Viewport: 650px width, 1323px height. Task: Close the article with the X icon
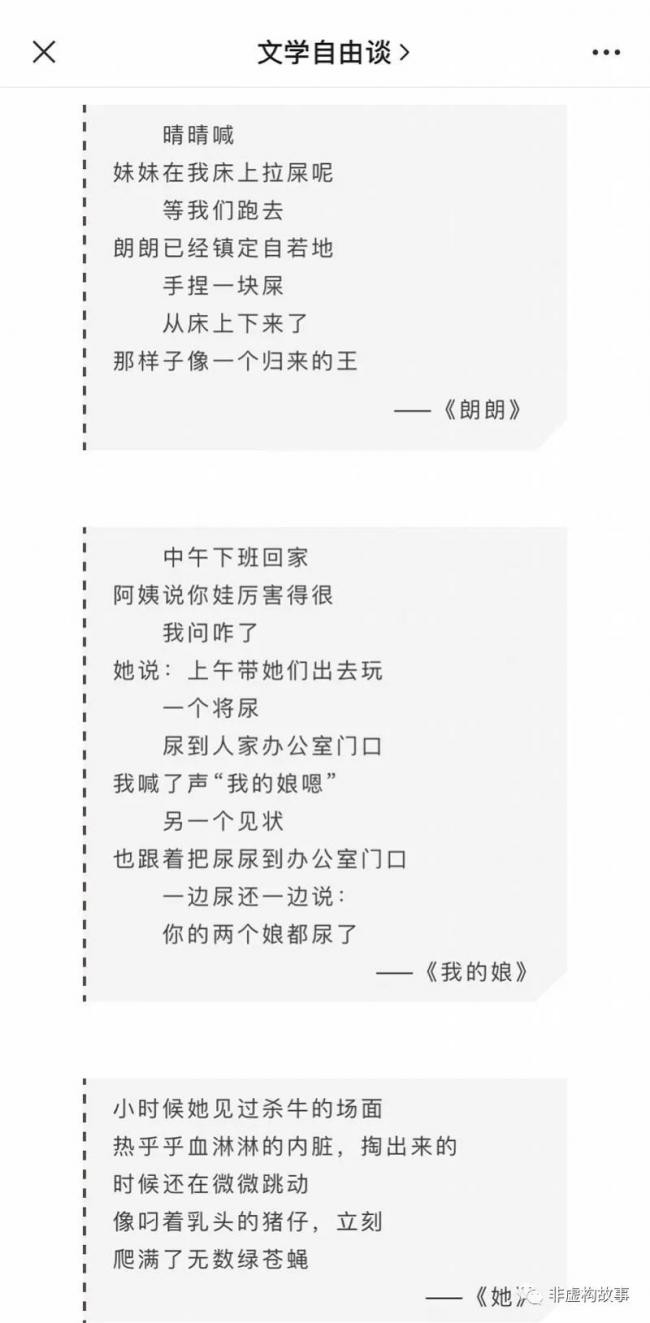click(43, 52)
